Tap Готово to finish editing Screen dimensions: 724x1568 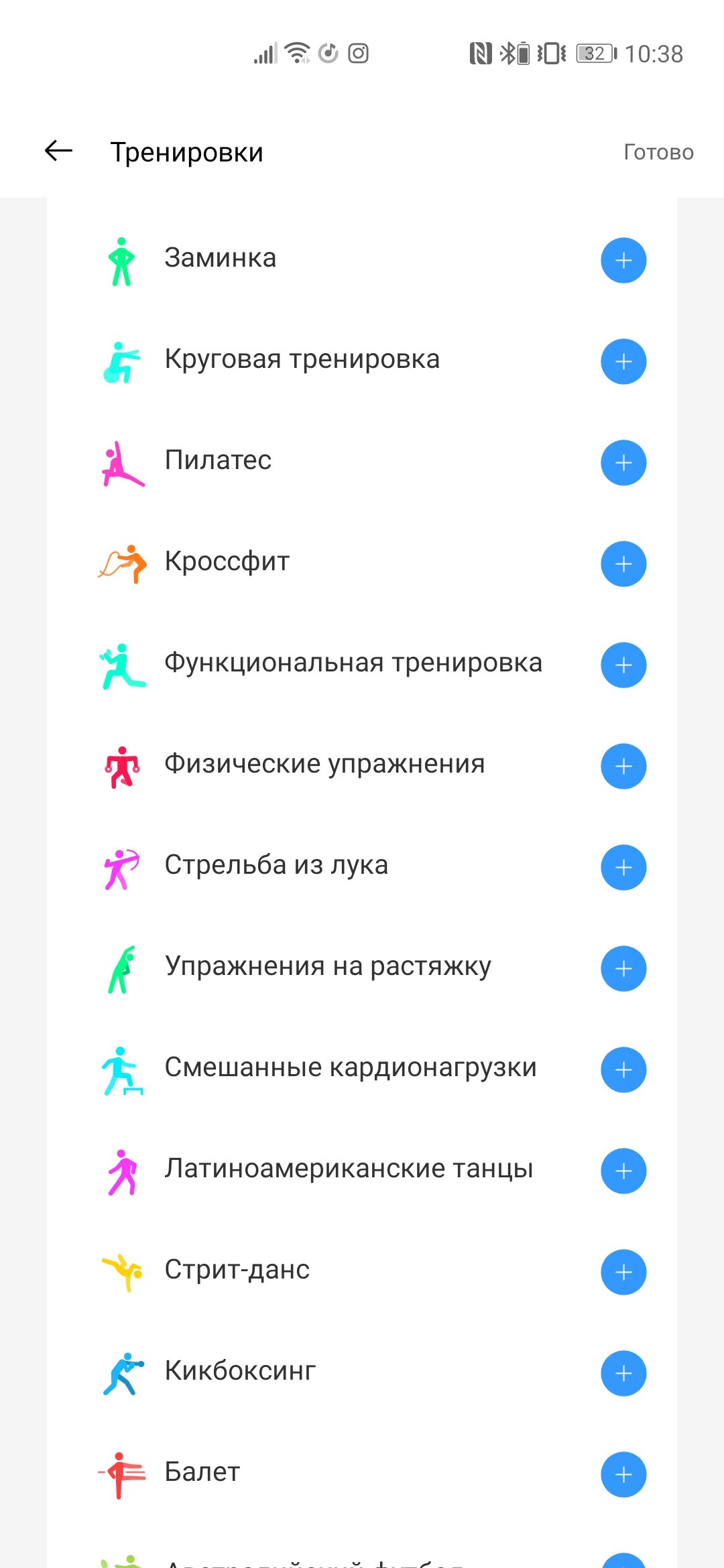[658, 152]
